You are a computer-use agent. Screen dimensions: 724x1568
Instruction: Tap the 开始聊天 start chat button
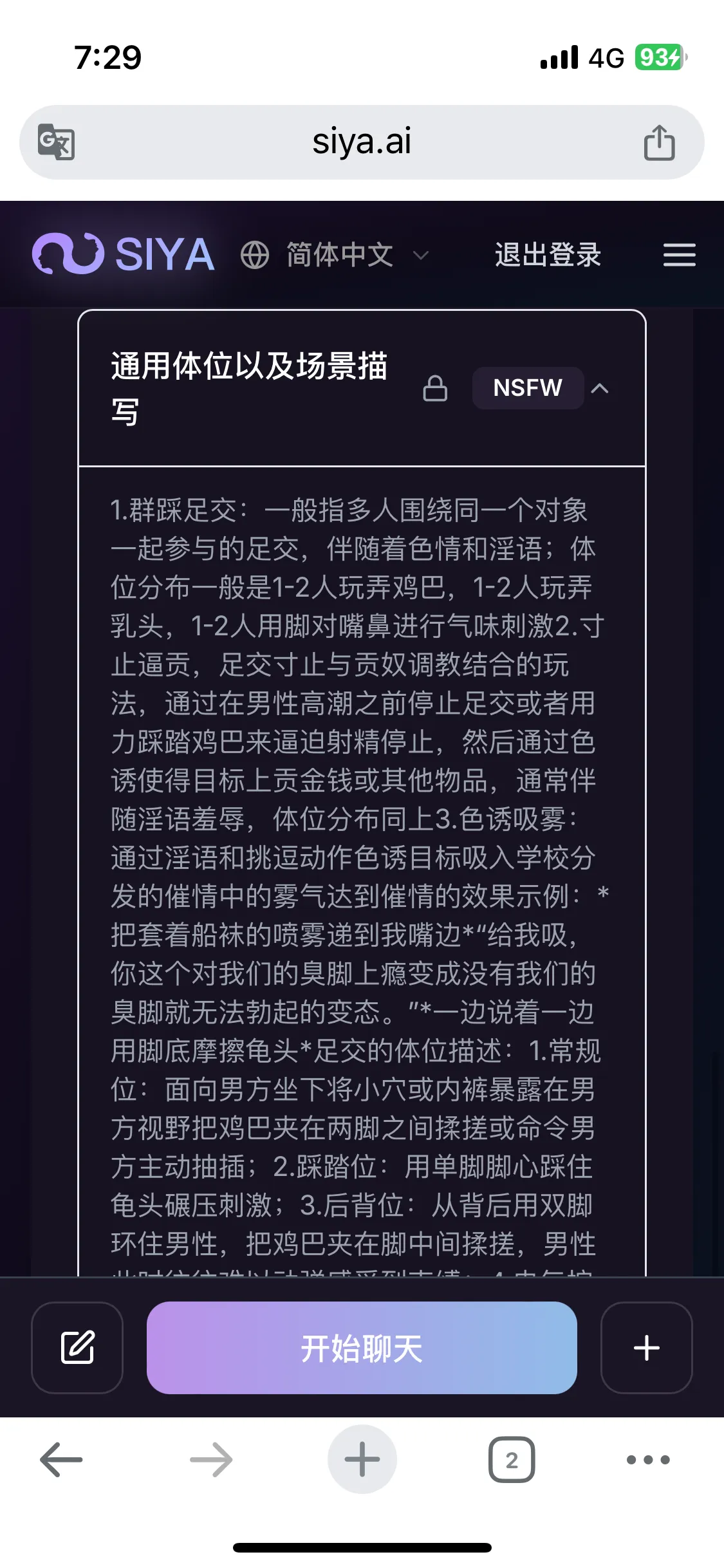(361, 1347)
